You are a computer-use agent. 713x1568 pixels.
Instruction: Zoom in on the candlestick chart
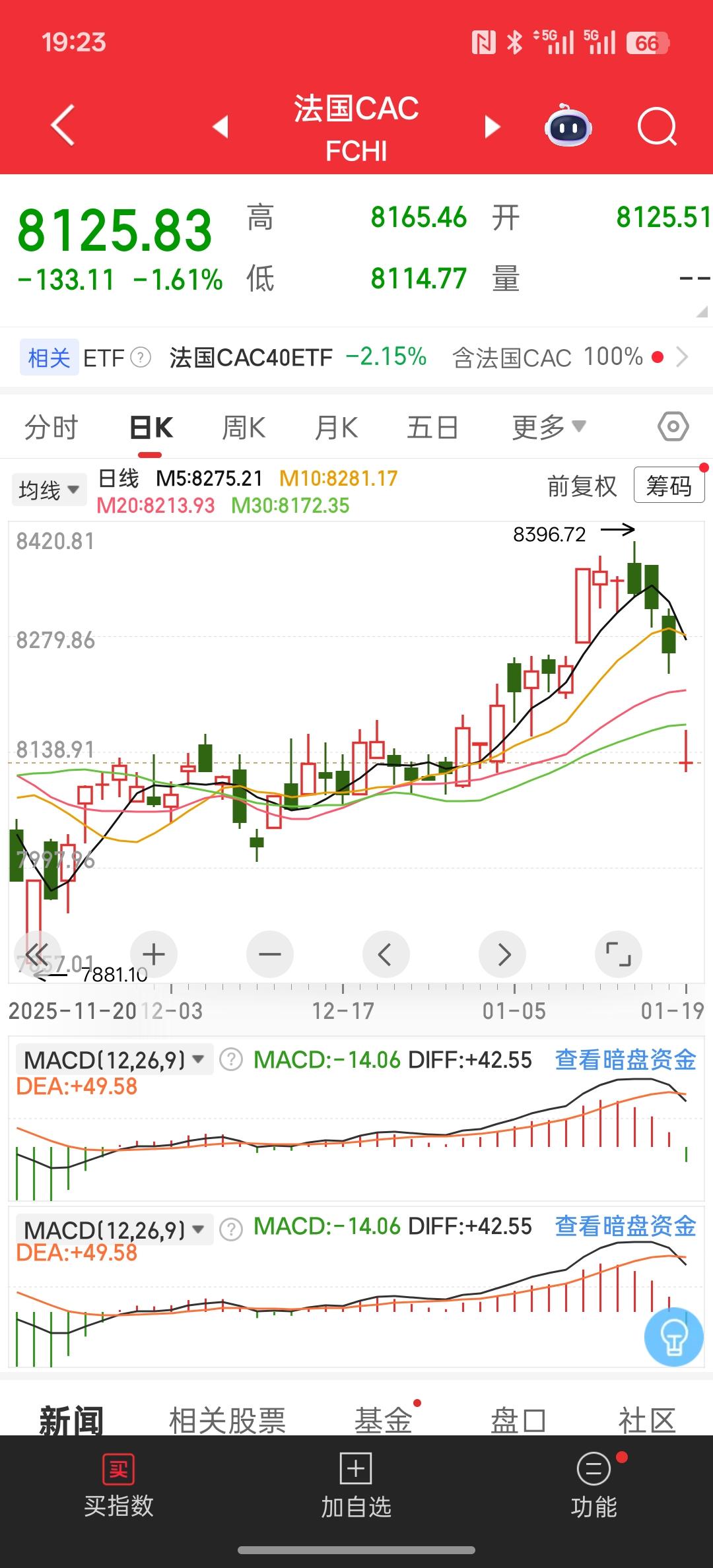[x=153, y=954]
